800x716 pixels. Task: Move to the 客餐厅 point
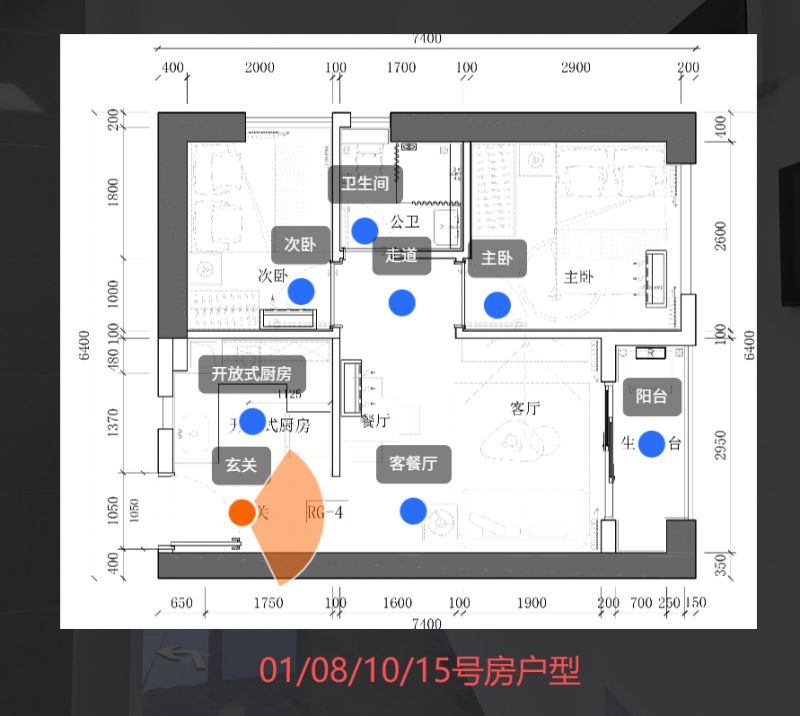click(413, 511)
